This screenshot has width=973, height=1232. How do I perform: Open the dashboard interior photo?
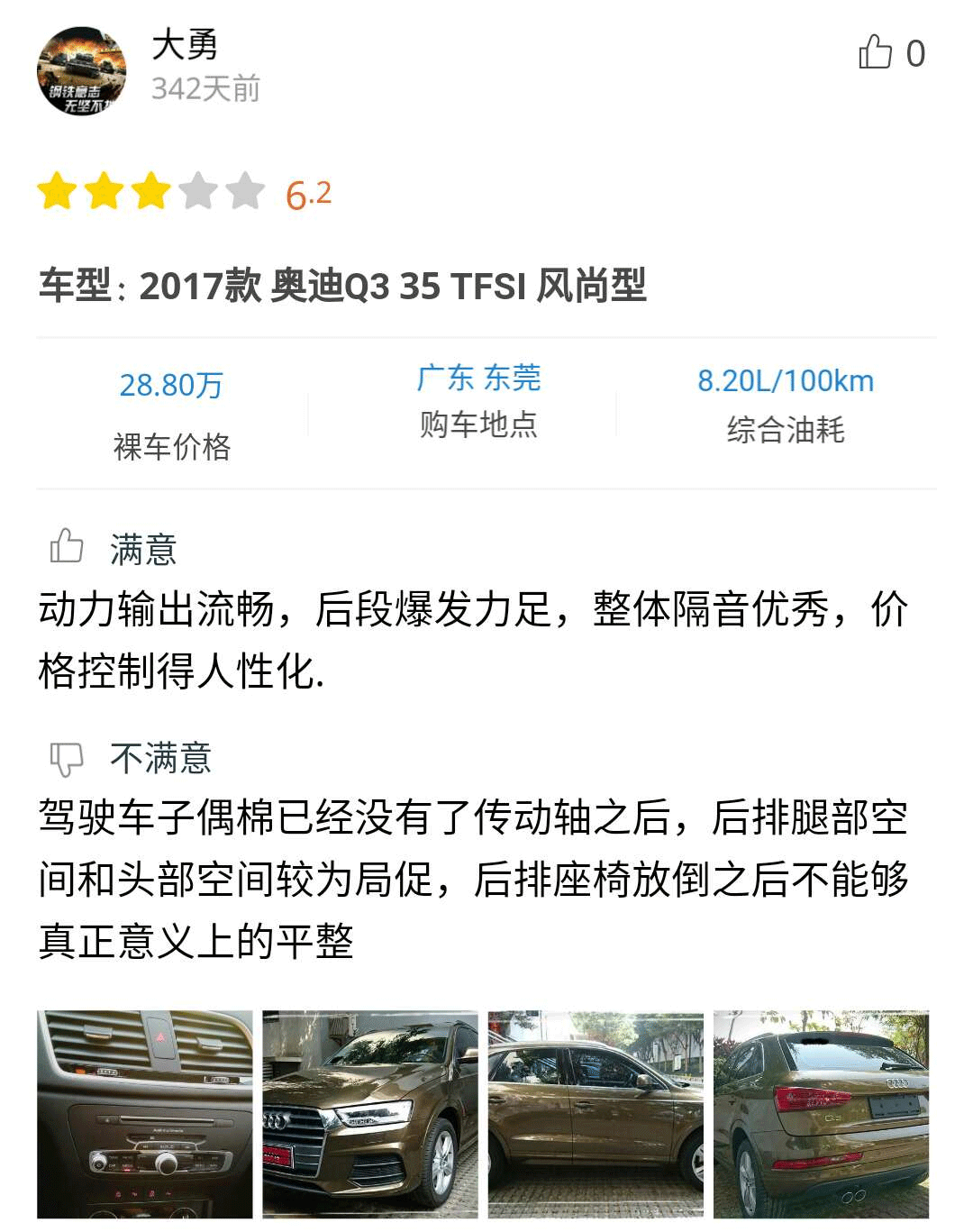click(145, 1114)
